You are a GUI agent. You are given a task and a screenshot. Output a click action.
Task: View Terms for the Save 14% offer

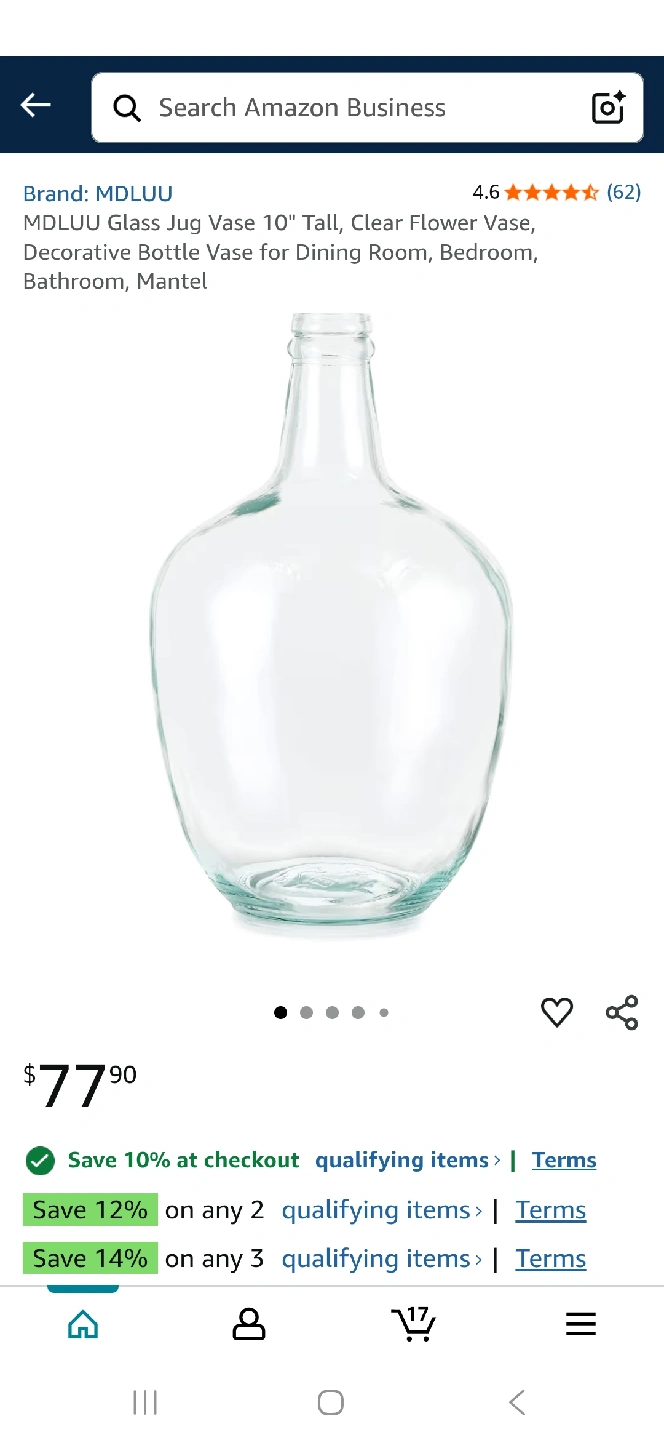(551, 1259)
